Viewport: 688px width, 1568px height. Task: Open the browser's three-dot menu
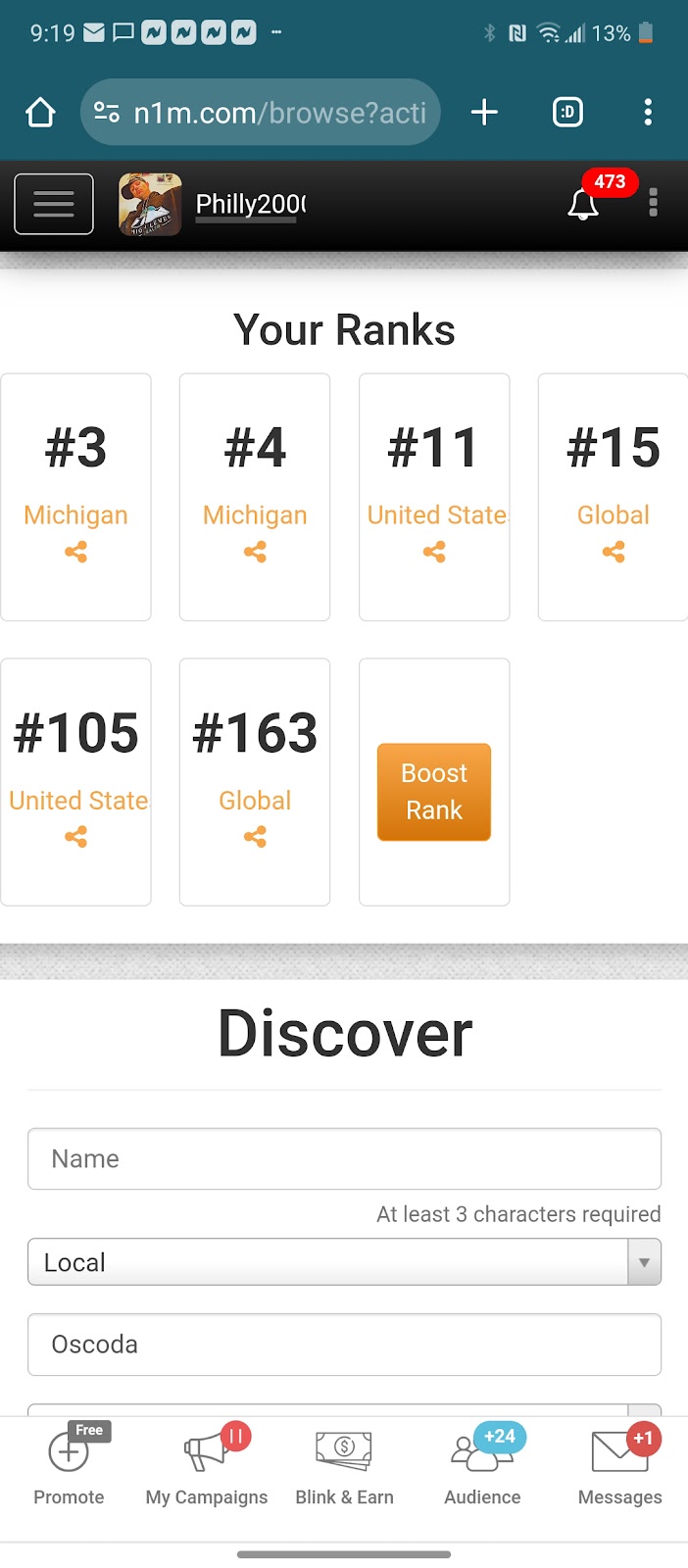click(x=648, y=112)
